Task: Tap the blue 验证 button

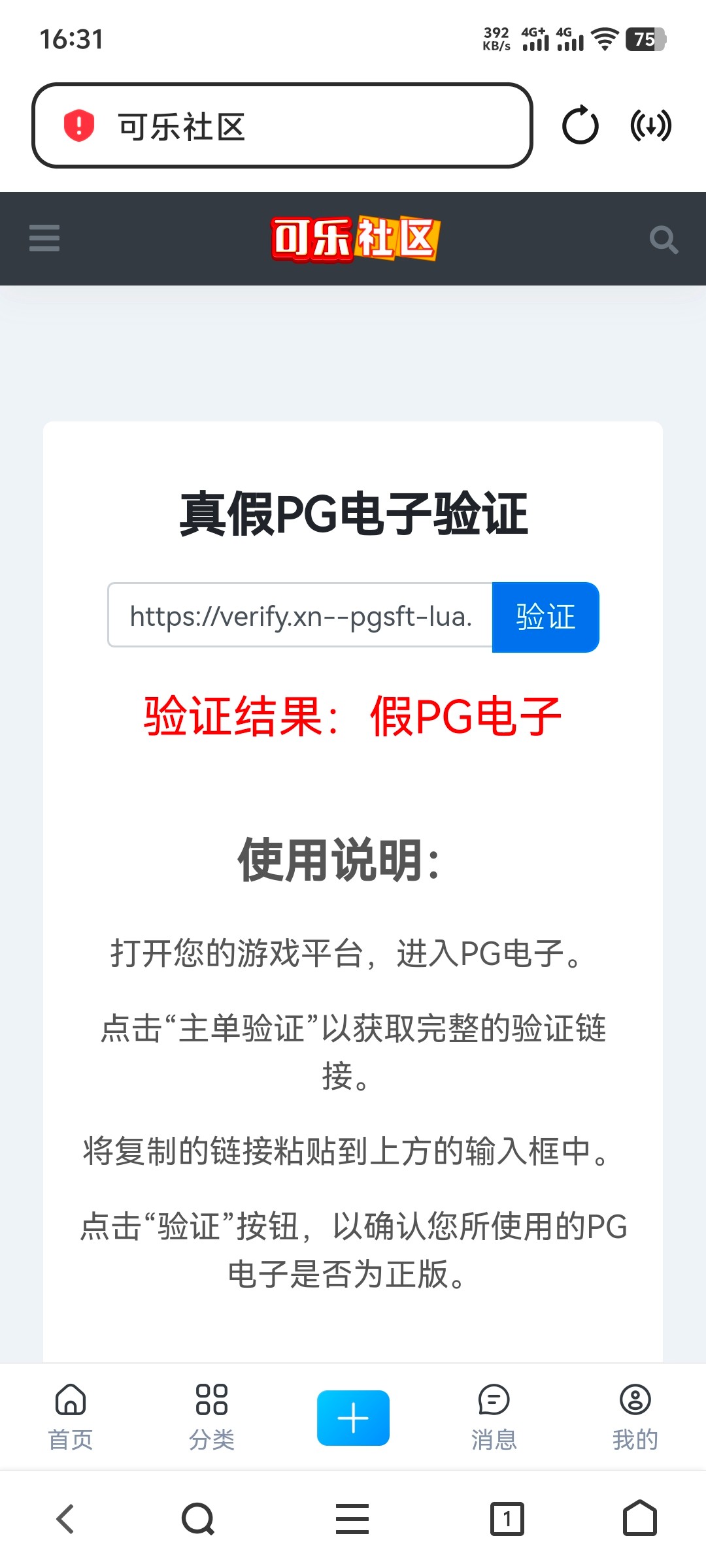Action: coord(545,617)
